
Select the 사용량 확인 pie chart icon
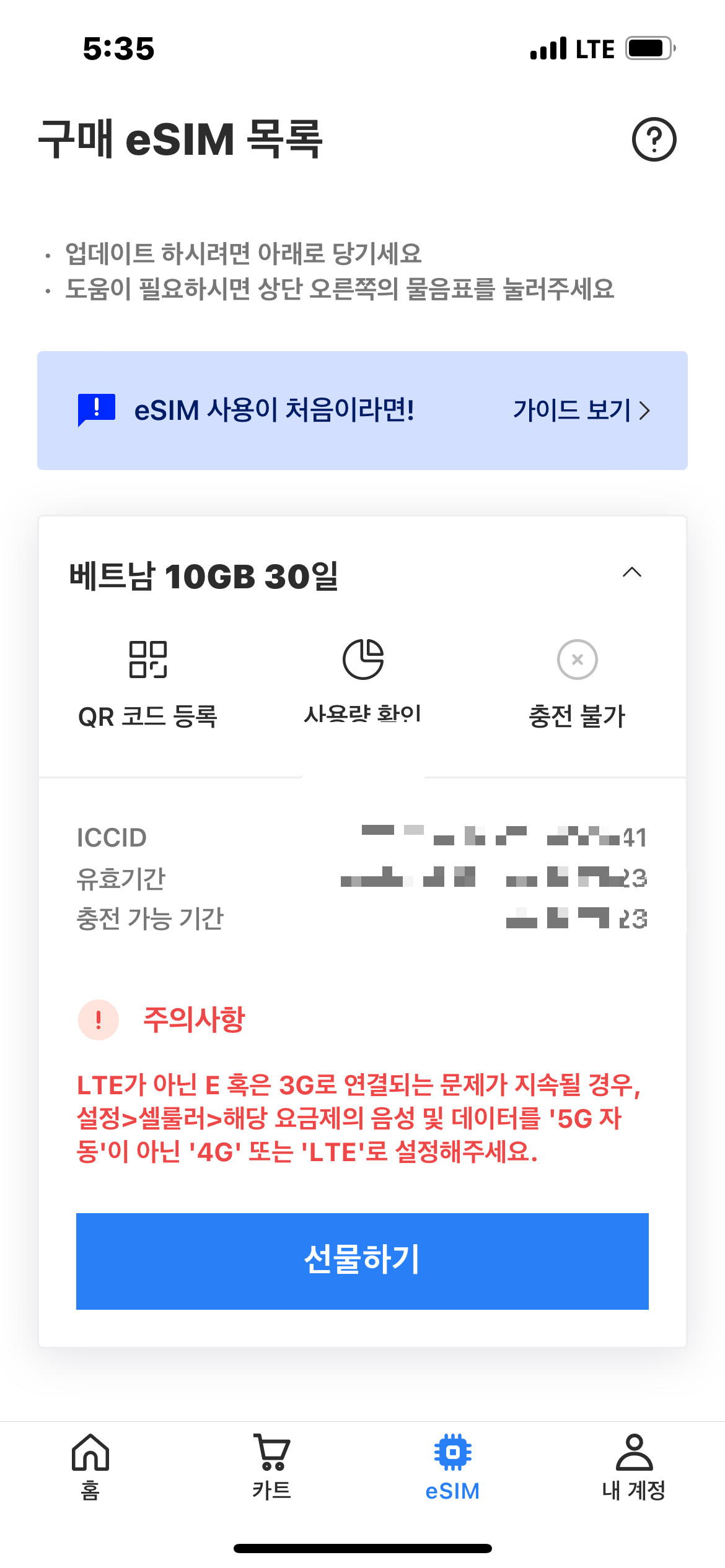point(362,660)
